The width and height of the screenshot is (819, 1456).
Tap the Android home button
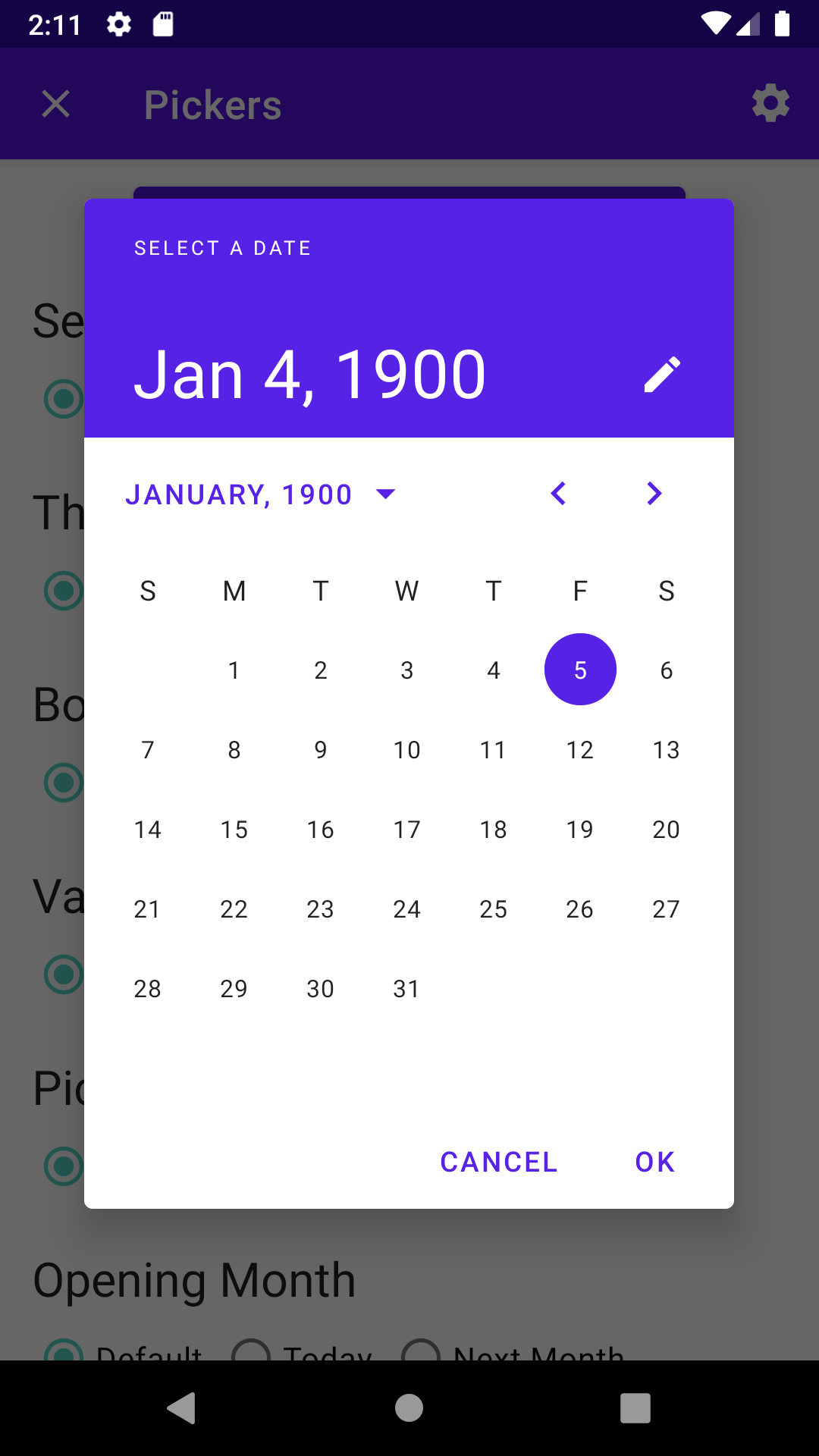409,1407
